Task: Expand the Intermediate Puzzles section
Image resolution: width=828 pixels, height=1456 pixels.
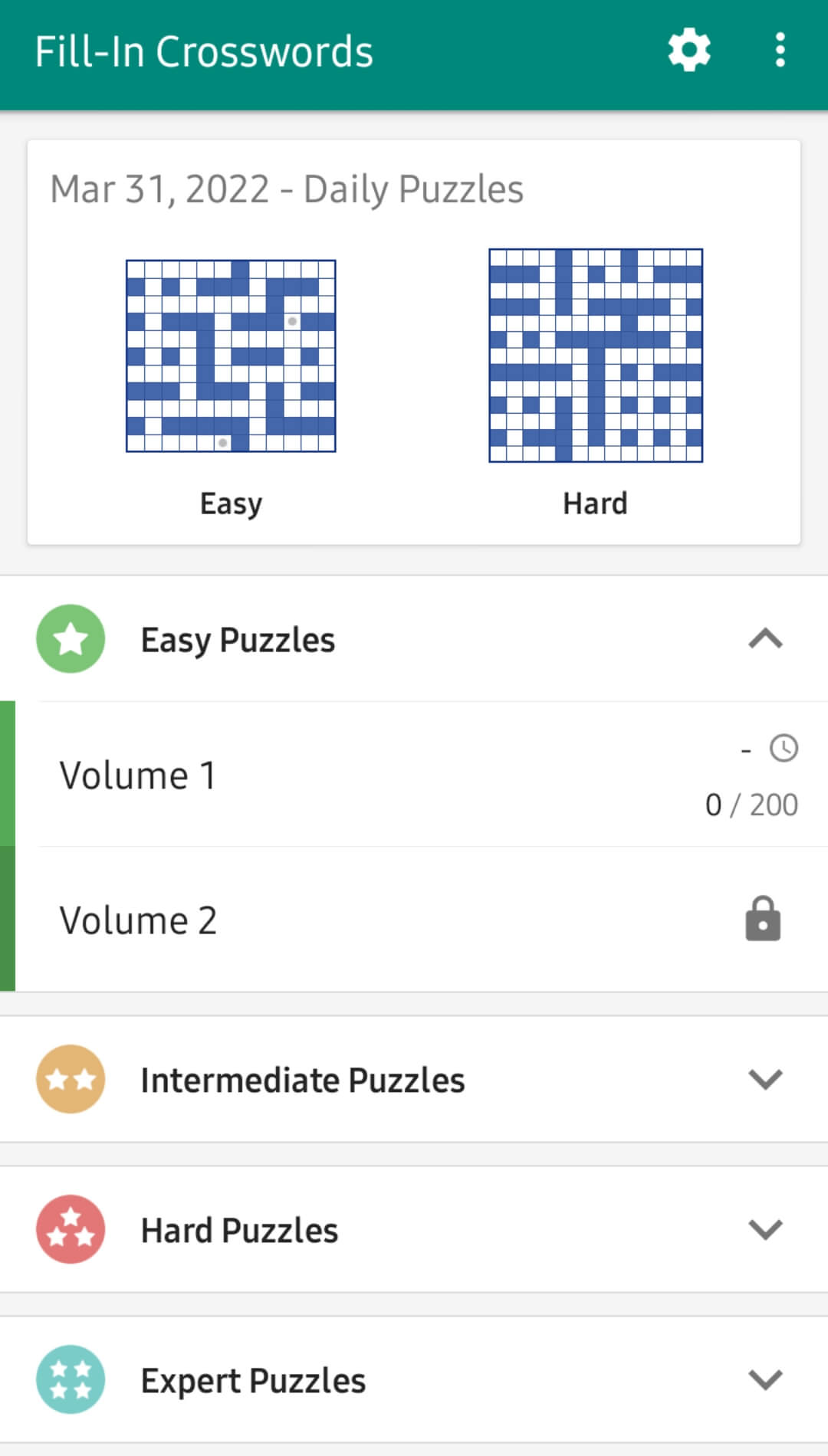Action: coord(414,1079)
